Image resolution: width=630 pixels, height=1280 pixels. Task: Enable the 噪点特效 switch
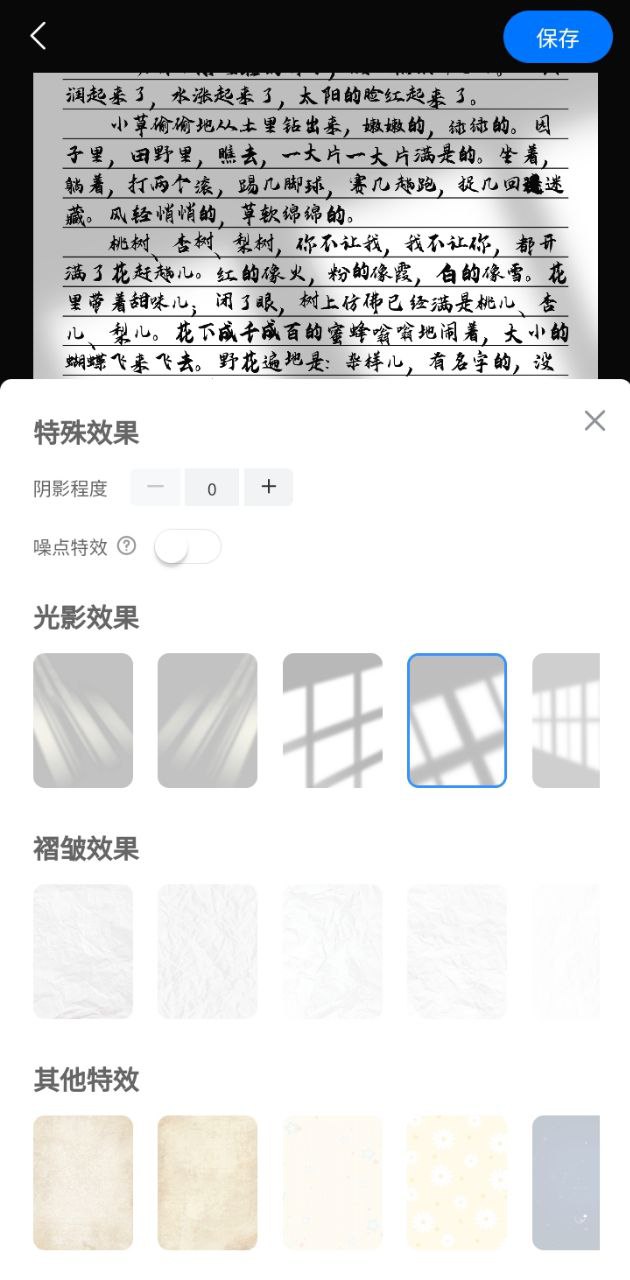click(187, 547)
